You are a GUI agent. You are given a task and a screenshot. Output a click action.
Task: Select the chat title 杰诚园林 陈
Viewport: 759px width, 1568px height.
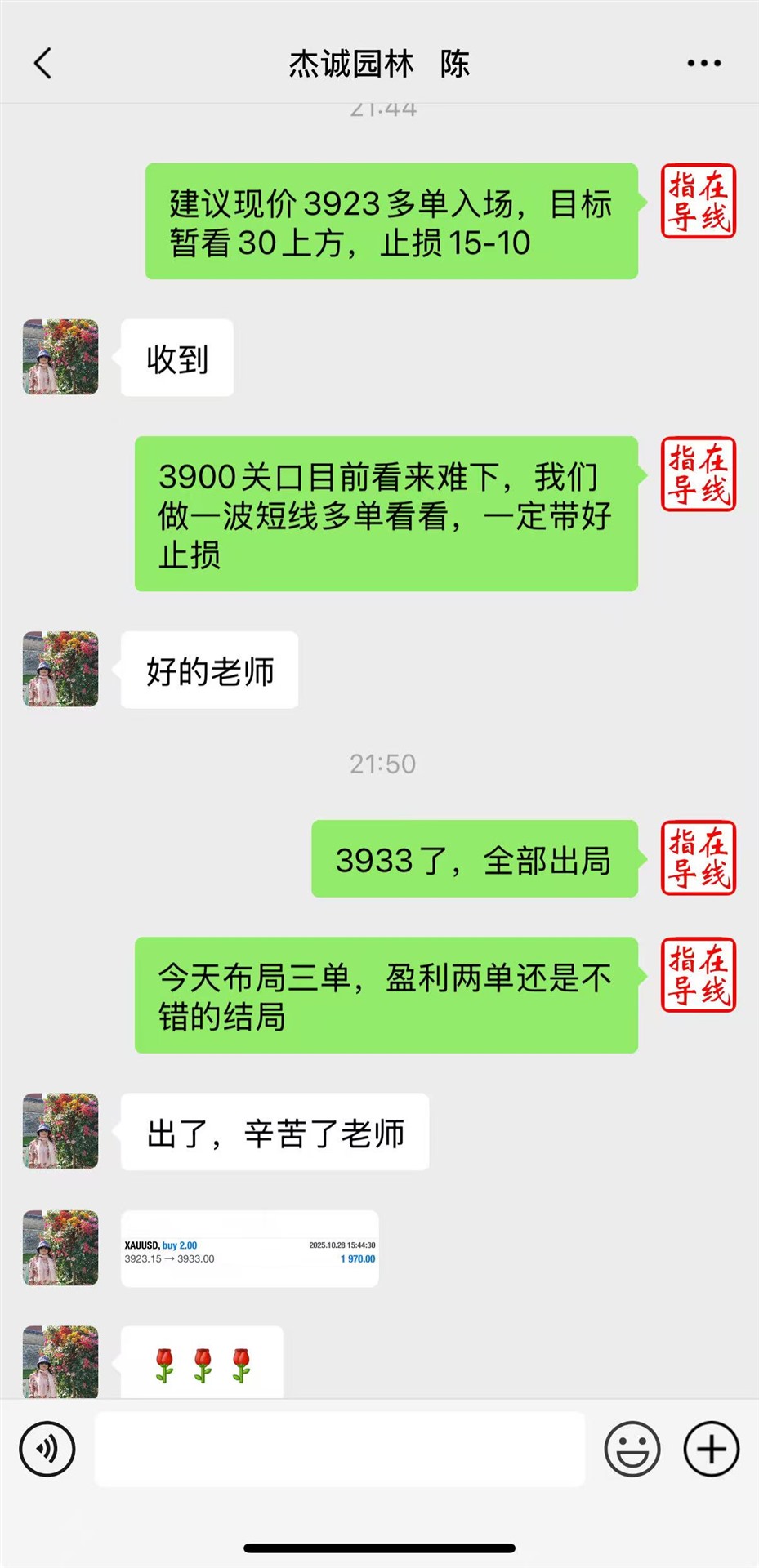[379, 63]
